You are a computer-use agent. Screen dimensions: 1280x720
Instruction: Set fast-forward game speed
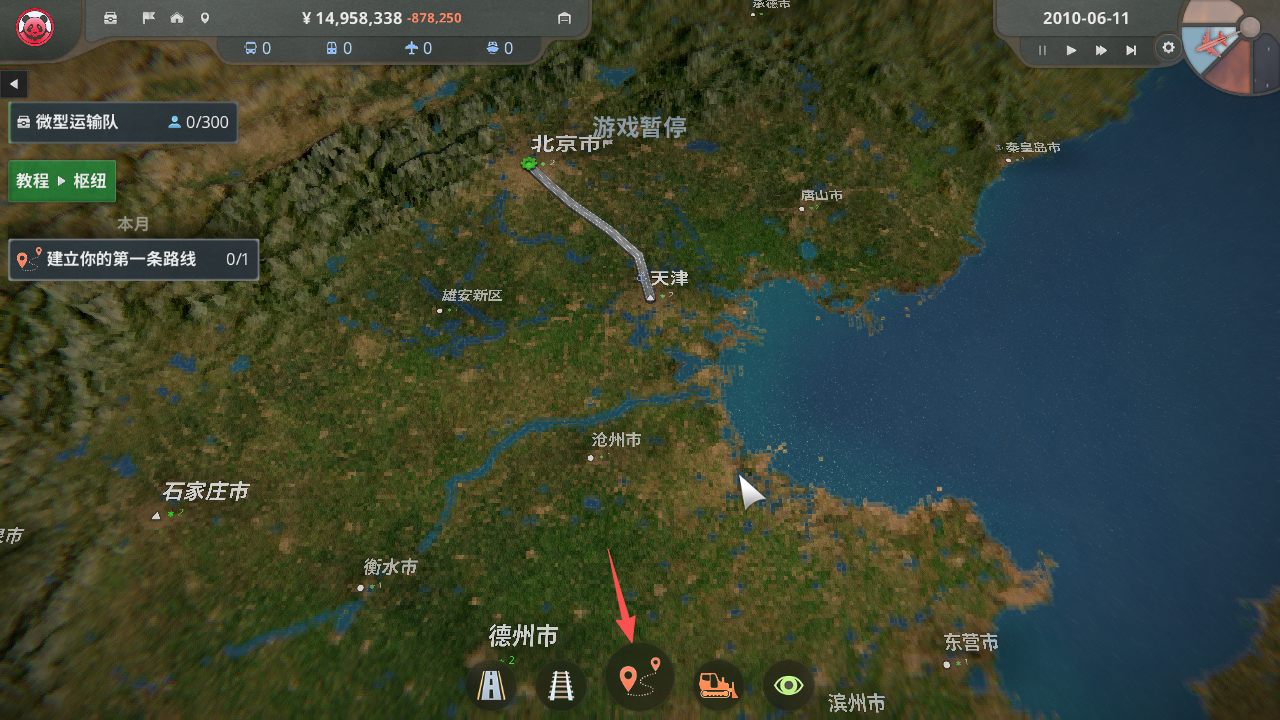pyautogui.click(x=1101, y=50)
